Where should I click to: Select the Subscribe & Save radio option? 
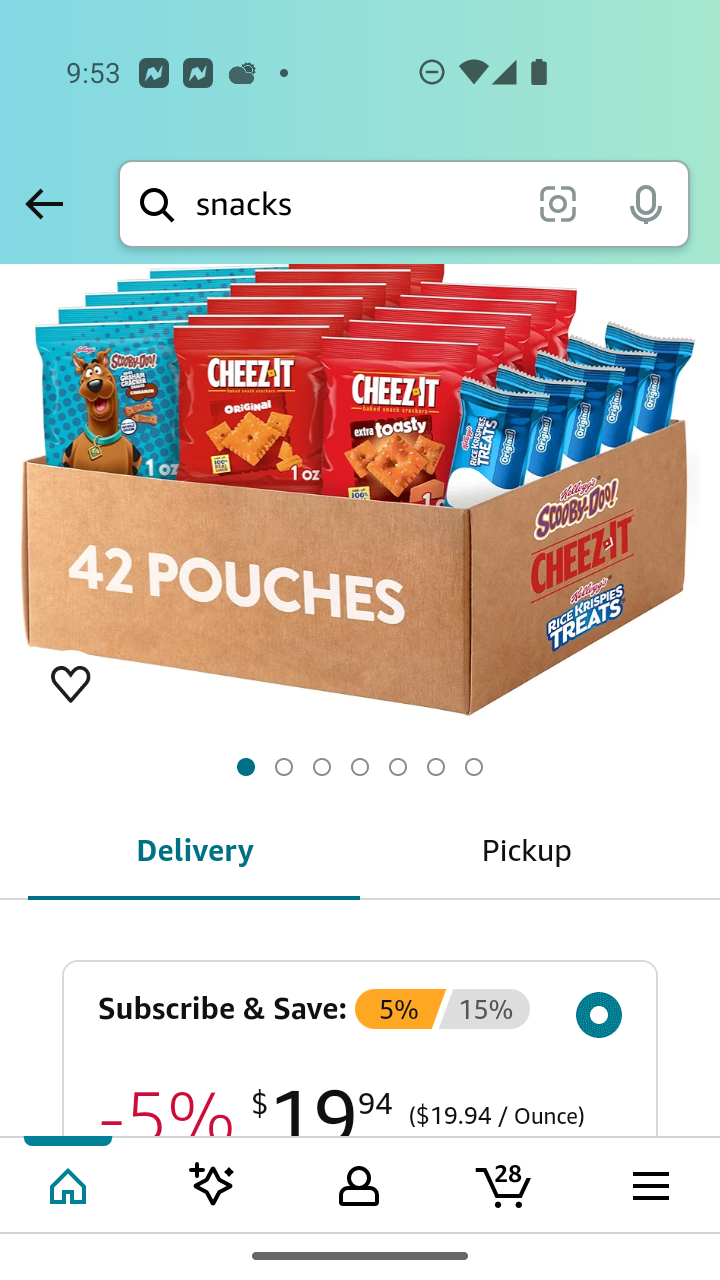point(599,1015)
